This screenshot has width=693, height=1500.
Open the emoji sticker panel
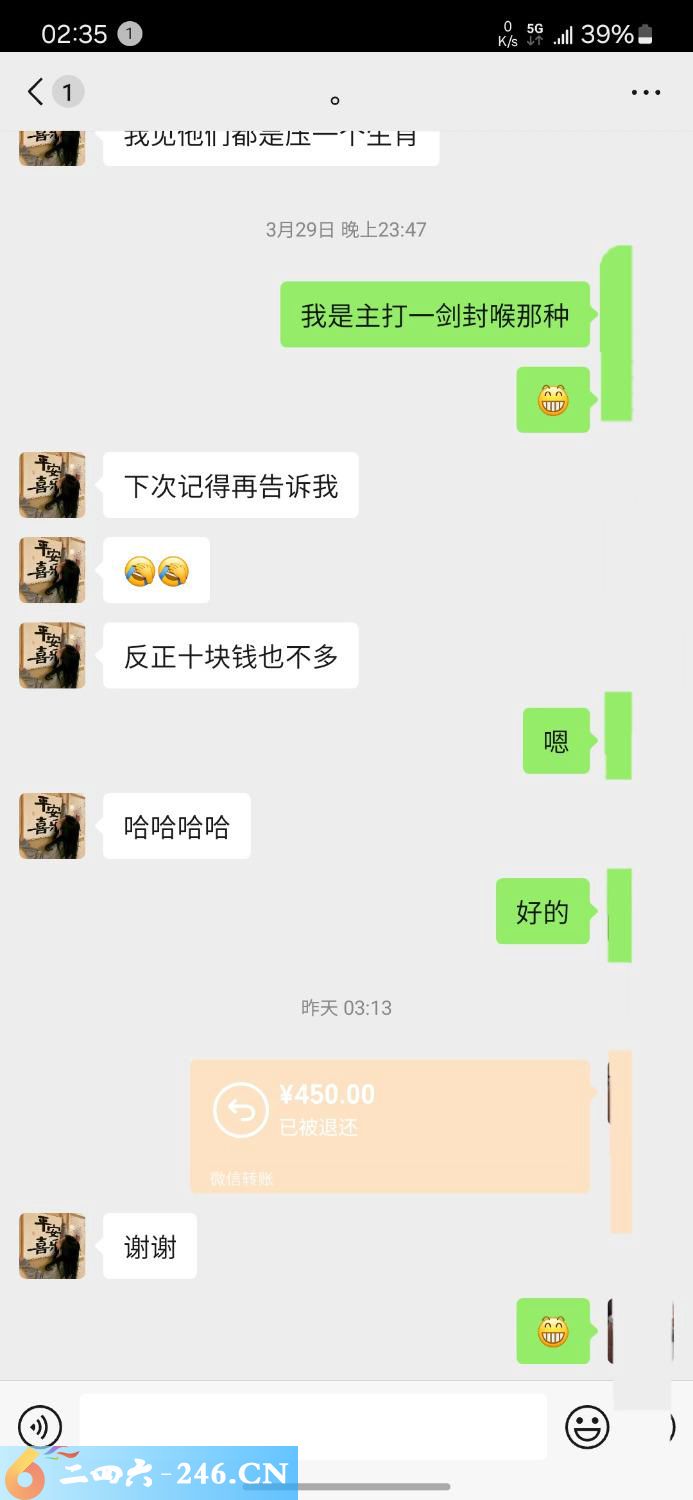coord(587,1427)
